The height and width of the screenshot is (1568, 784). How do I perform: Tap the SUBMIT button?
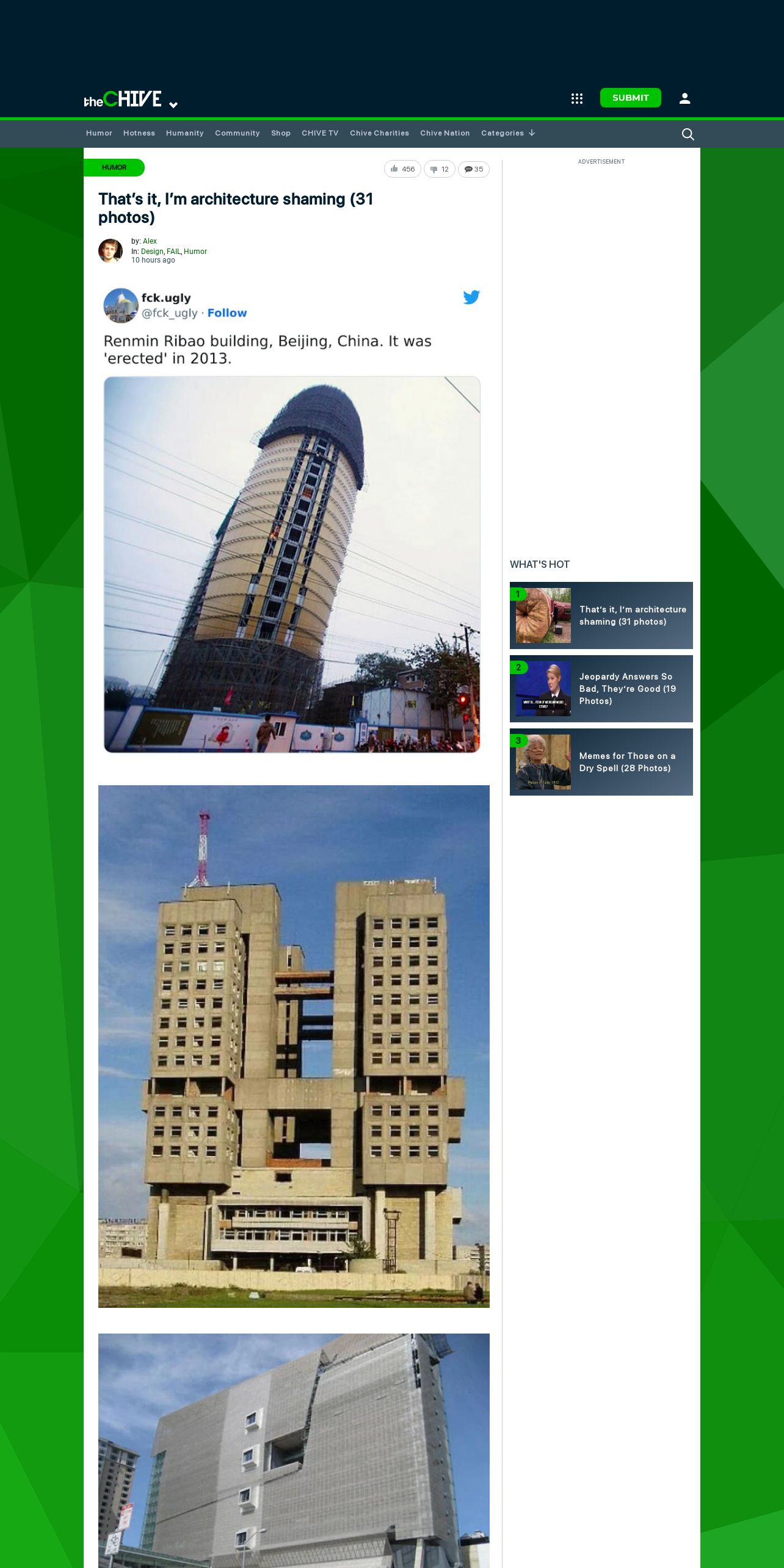[630, 98]
